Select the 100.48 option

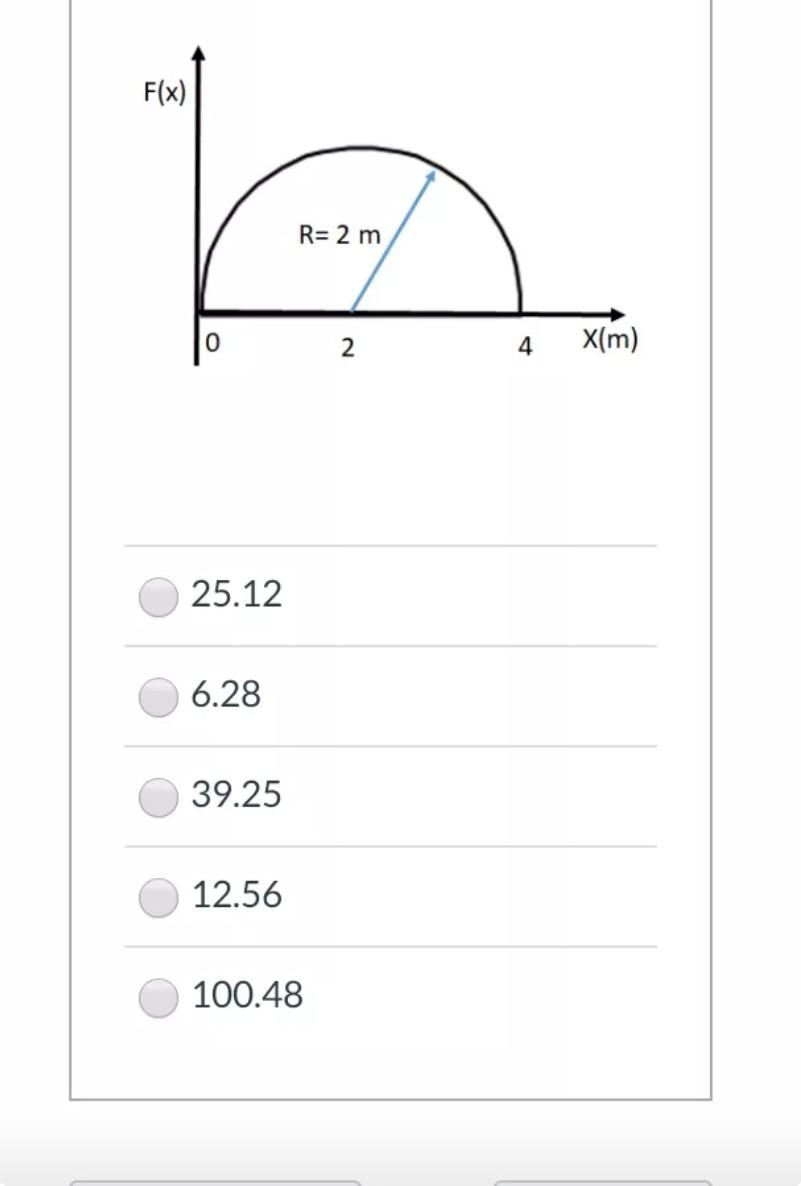click(158, 997)
